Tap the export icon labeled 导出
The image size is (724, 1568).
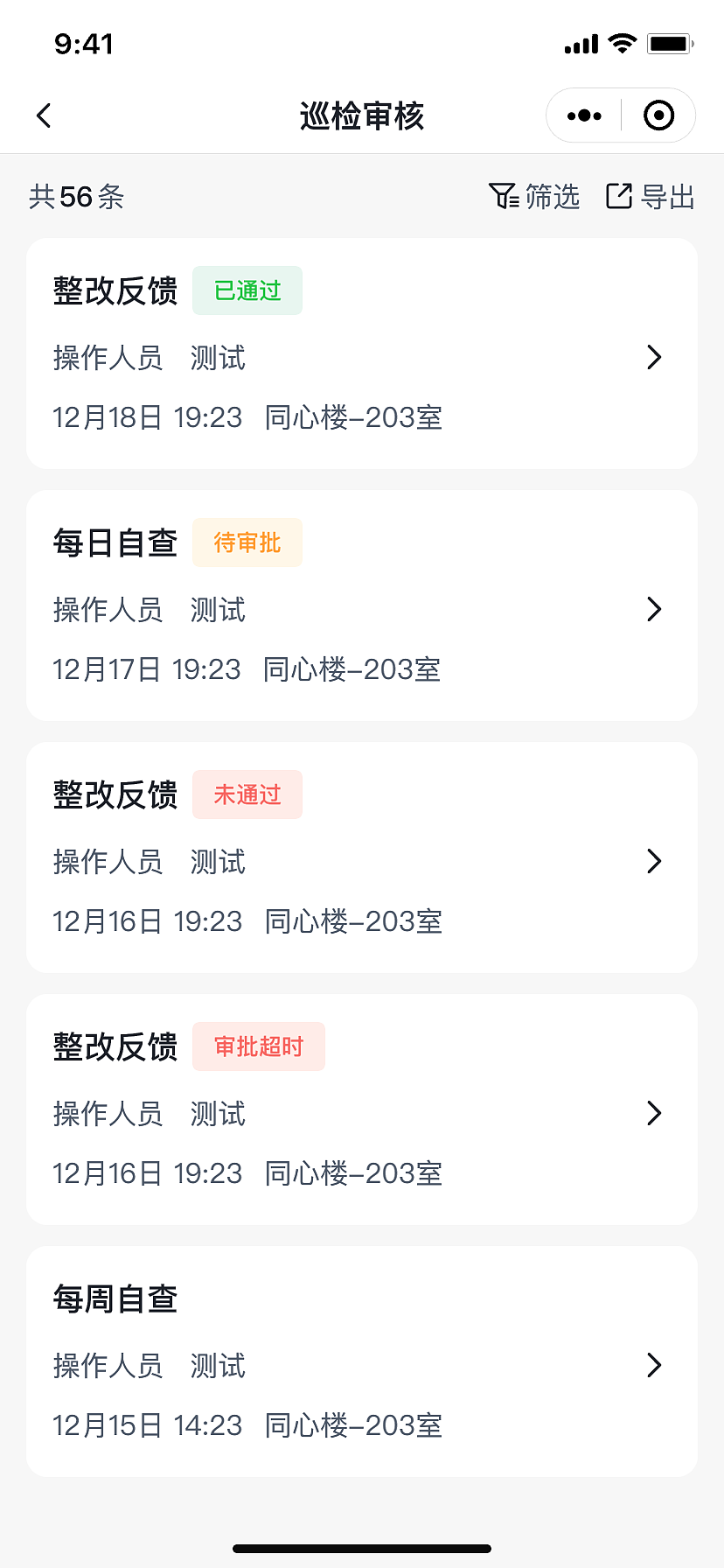click(649, 197)
